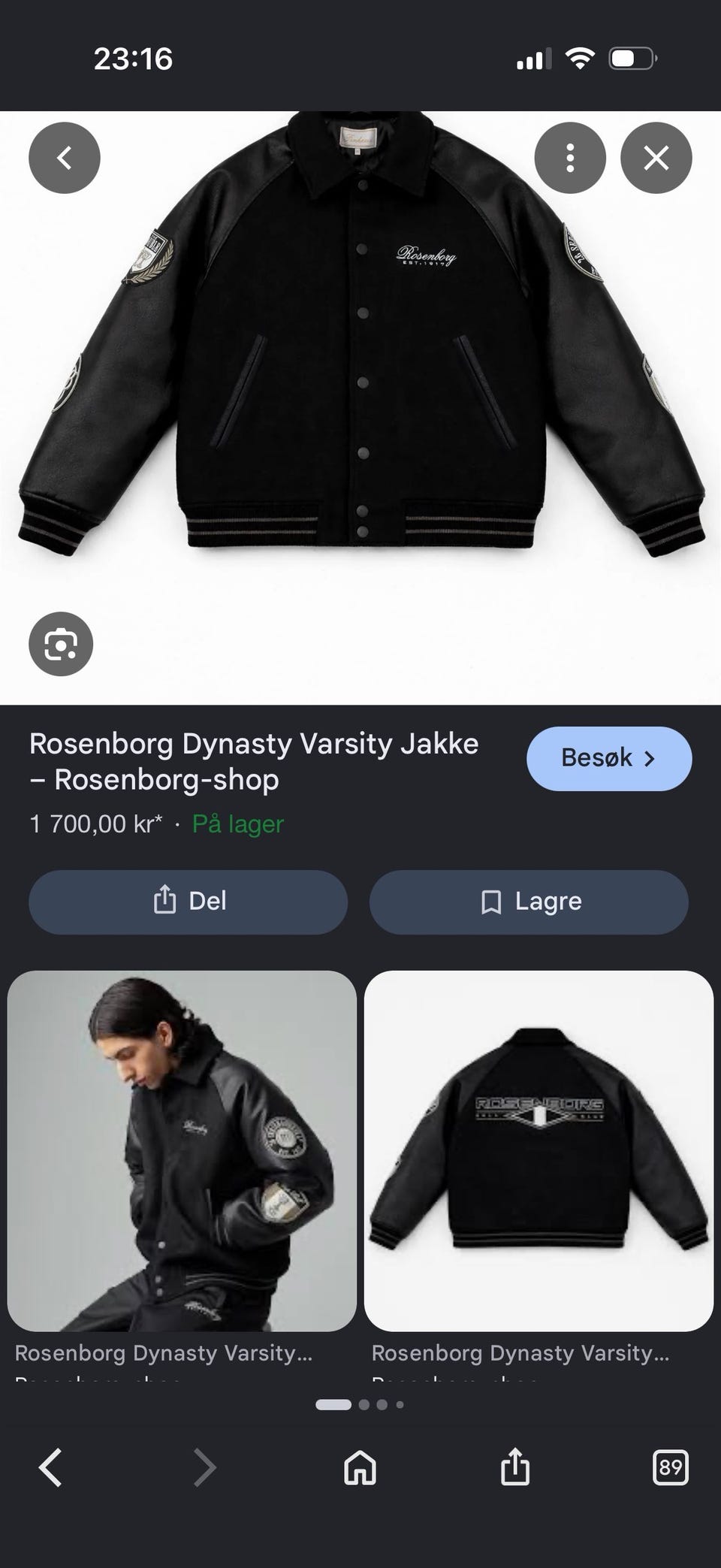Search this image with Google Lens

click(61, 644)
